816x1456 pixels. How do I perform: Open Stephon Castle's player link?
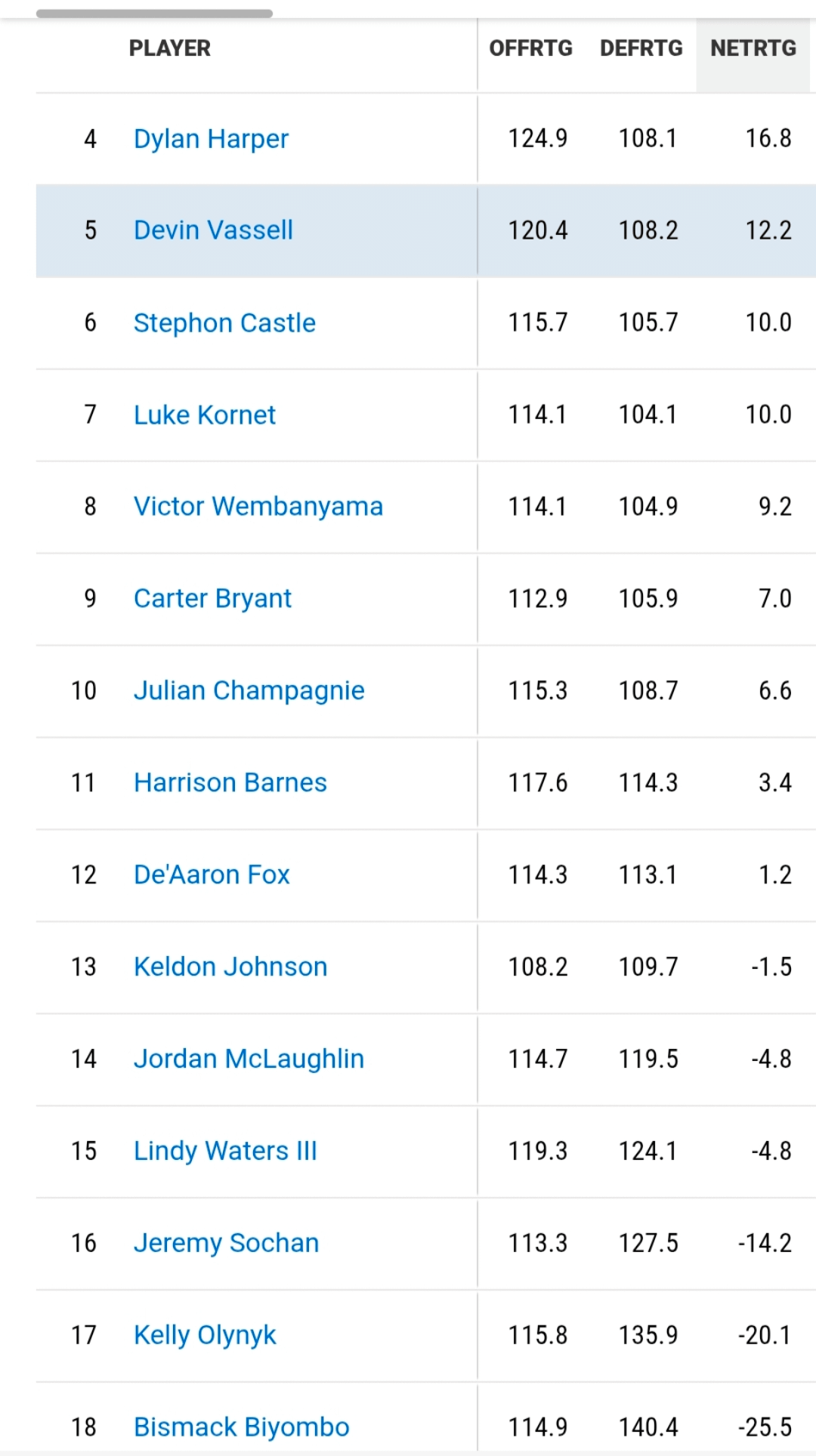pyautogui.click(x=224, y=323)
